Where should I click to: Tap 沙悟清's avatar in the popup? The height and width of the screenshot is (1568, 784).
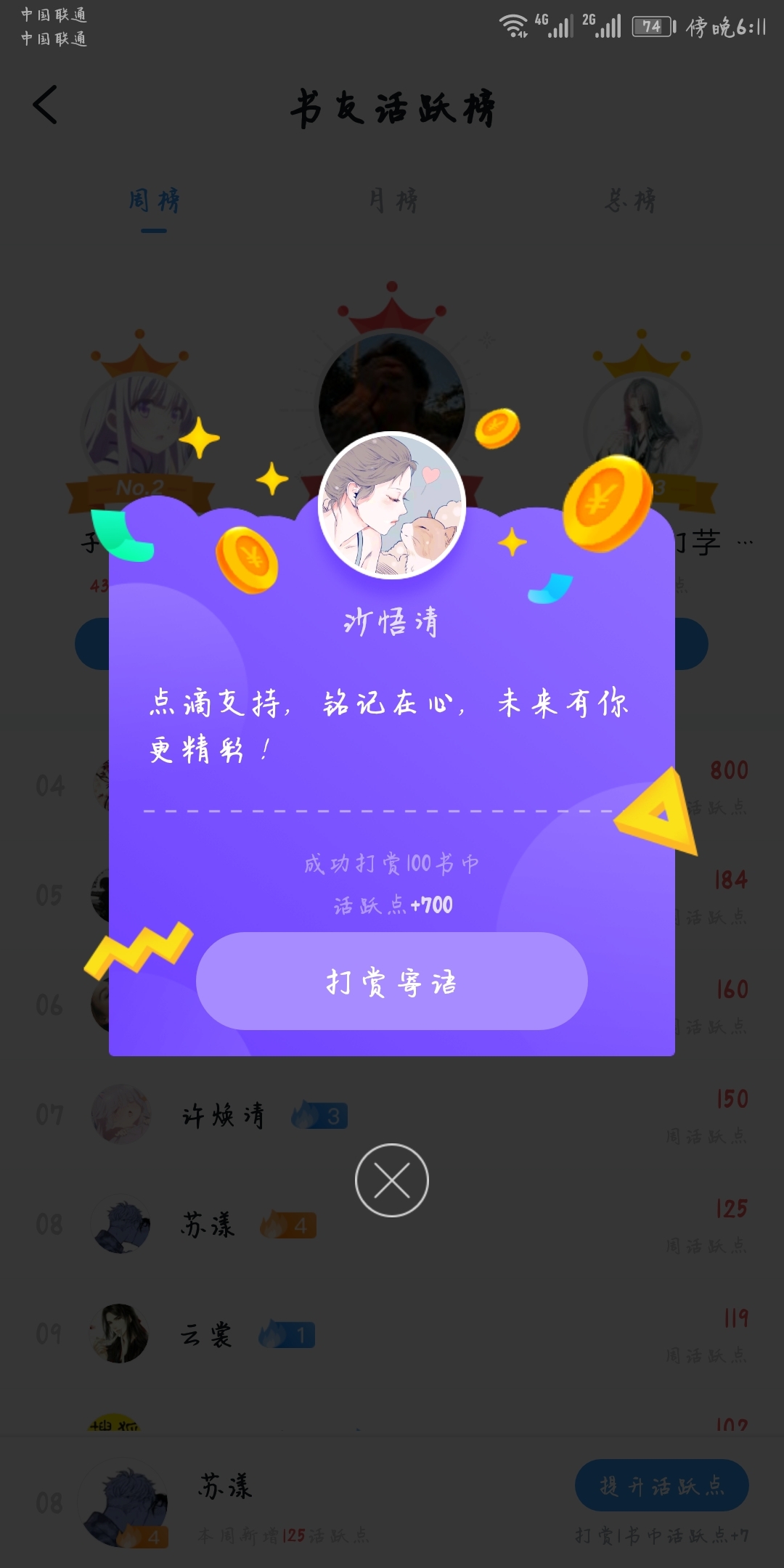392,505
